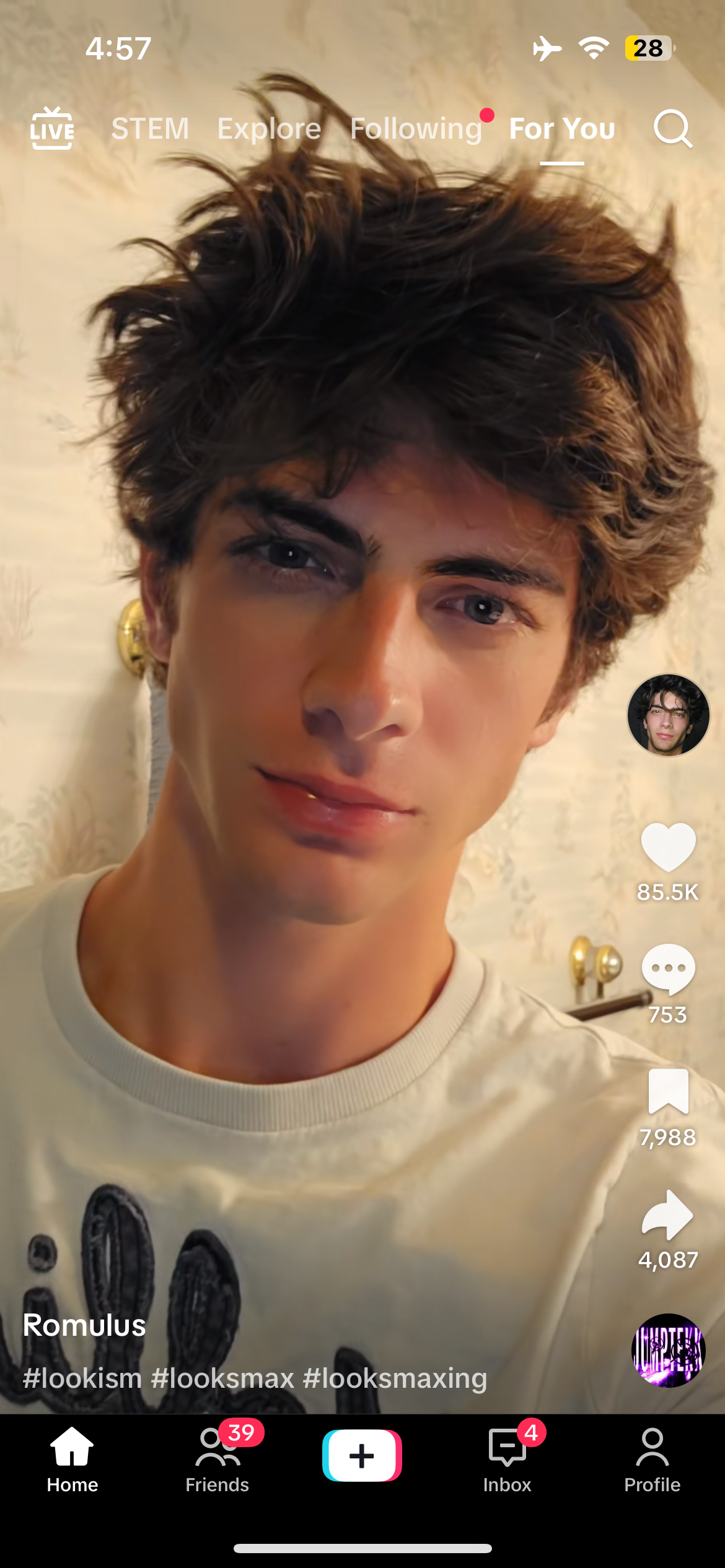
Task: Bookmark this video to favorites
Action: tap(668, 1091)
